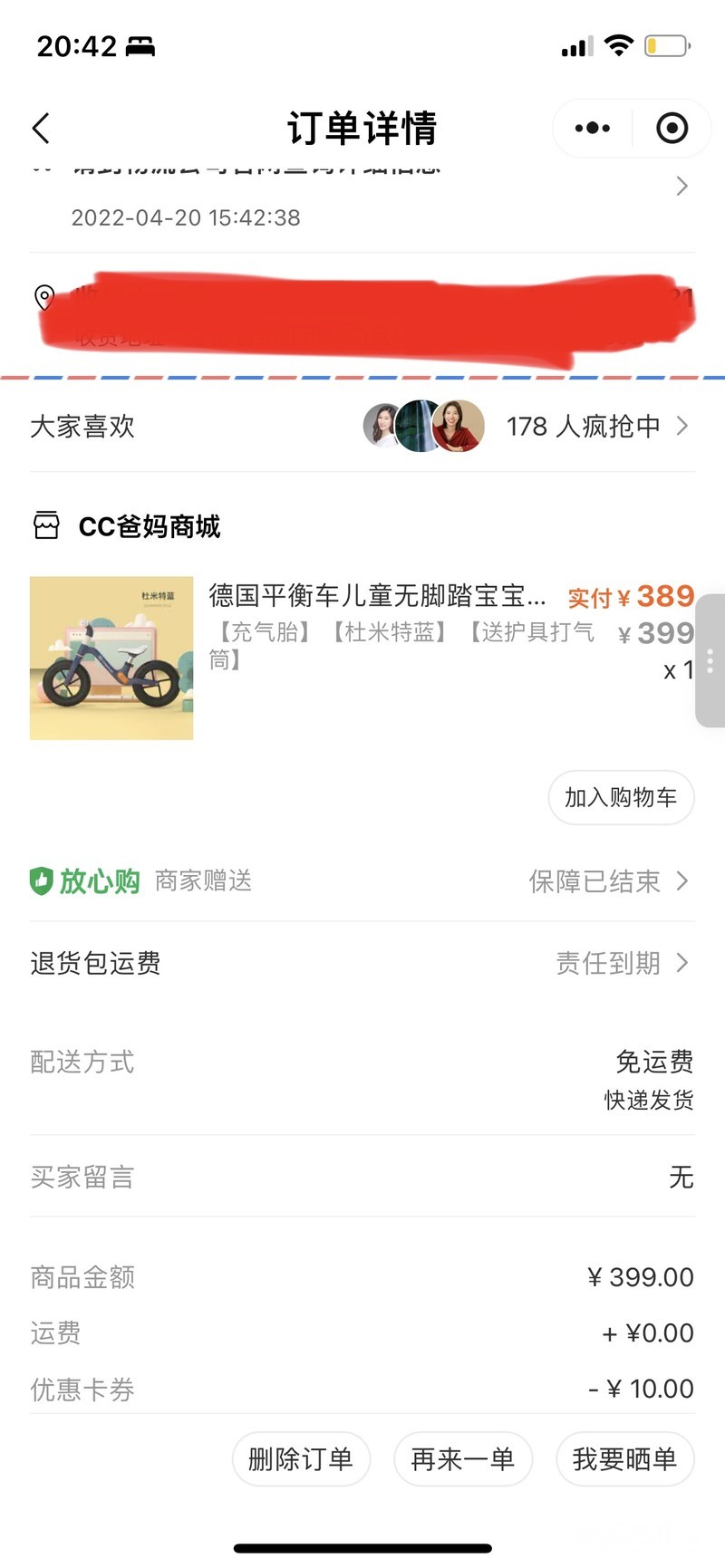Open the 德国平衡车 product thumbnail

click(x=111, y=658)
